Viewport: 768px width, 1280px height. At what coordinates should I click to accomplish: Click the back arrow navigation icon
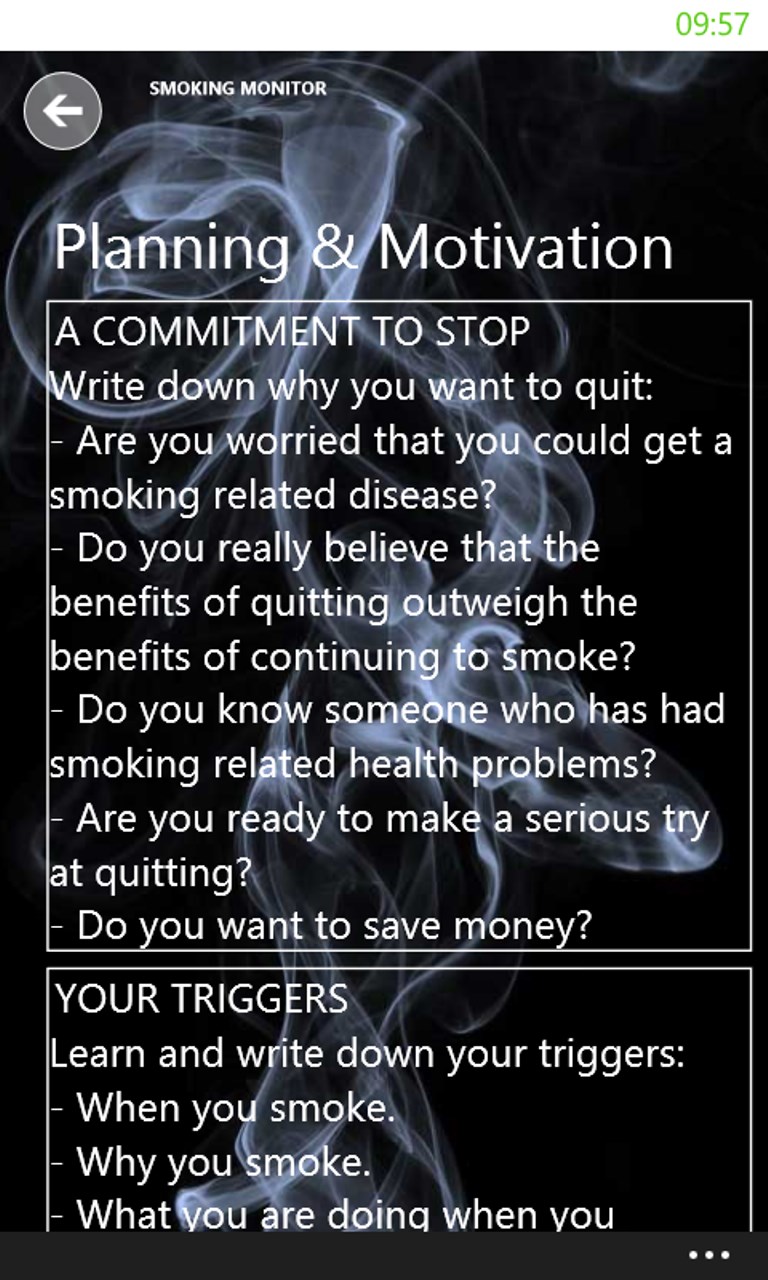click(62, 110)
